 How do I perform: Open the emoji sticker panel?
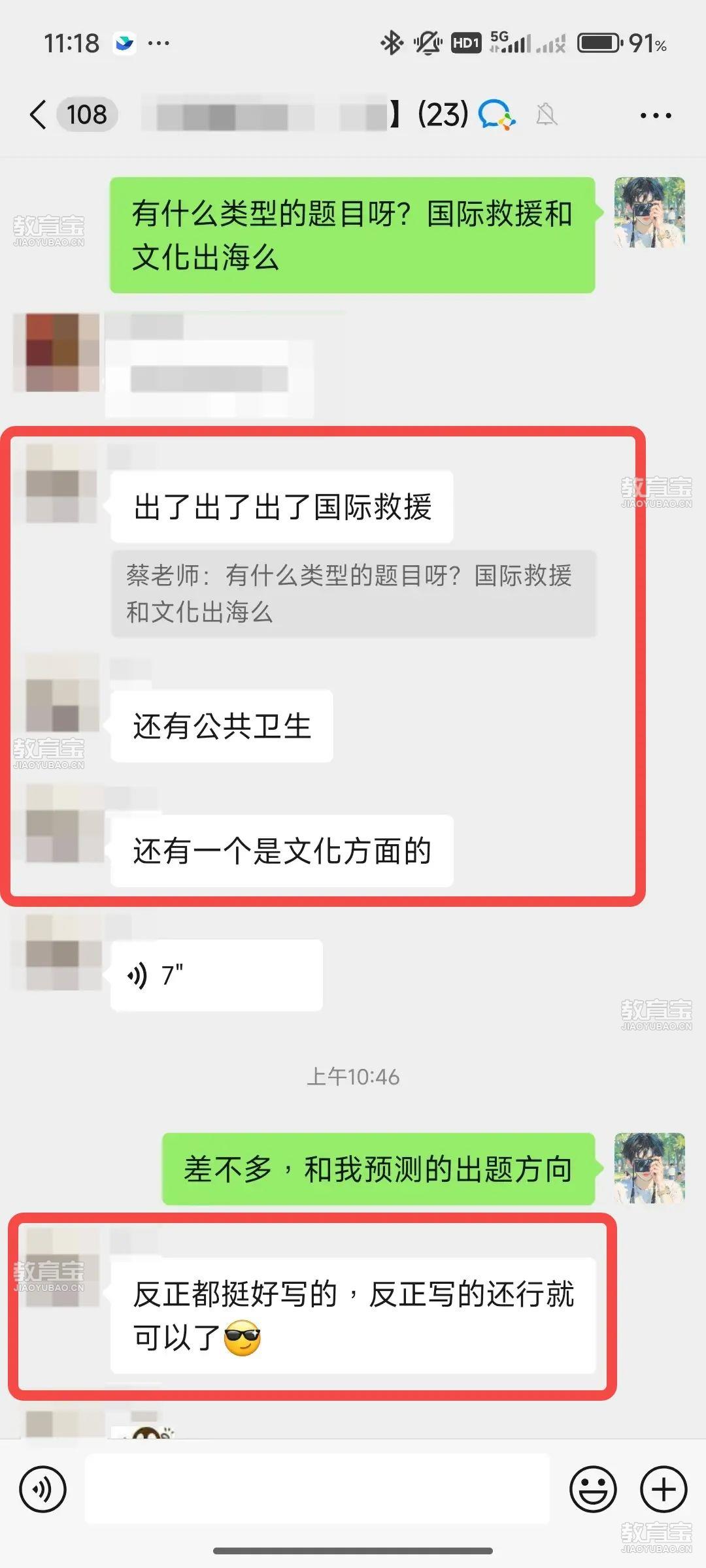[593, 1489]
